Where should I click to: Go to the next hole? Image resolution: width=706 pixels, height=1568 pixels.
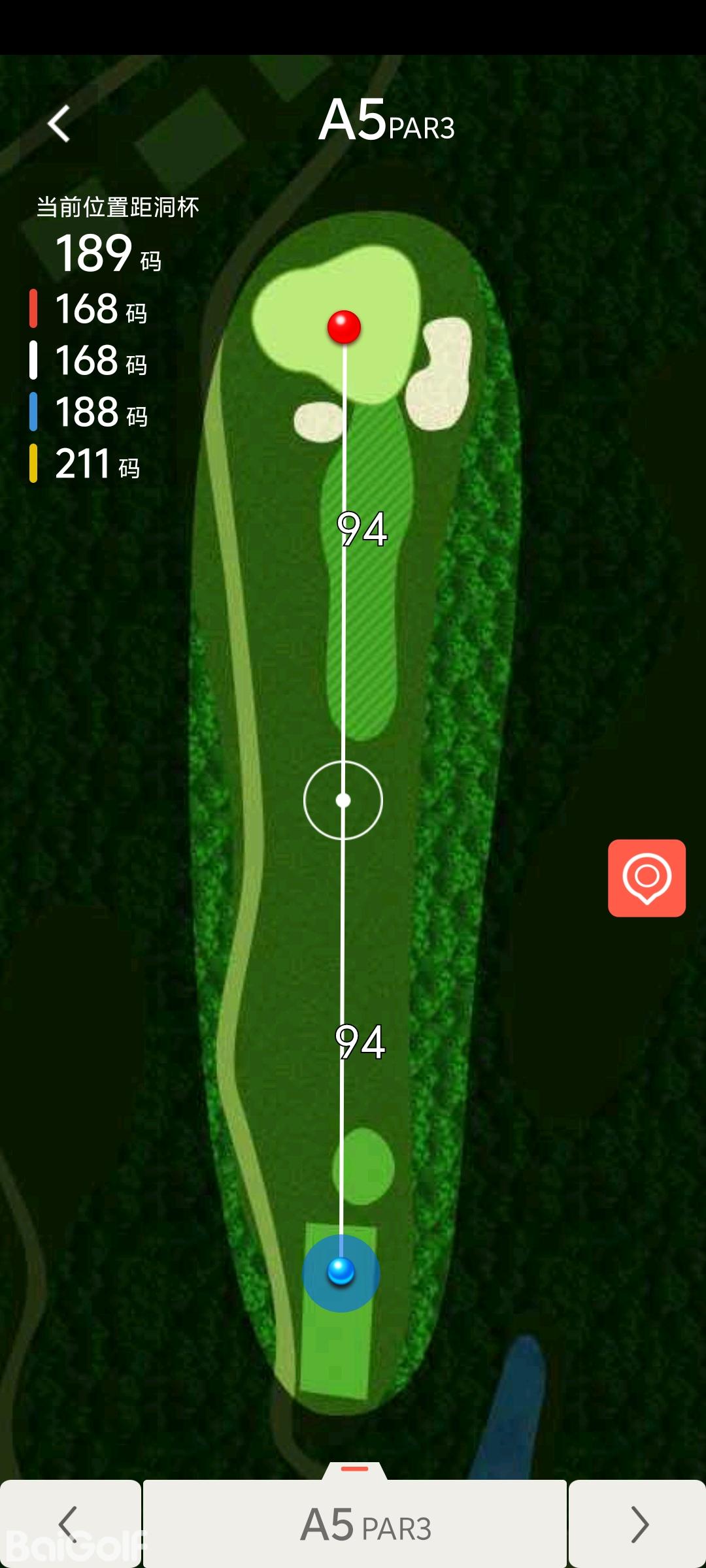[638, 1524]
